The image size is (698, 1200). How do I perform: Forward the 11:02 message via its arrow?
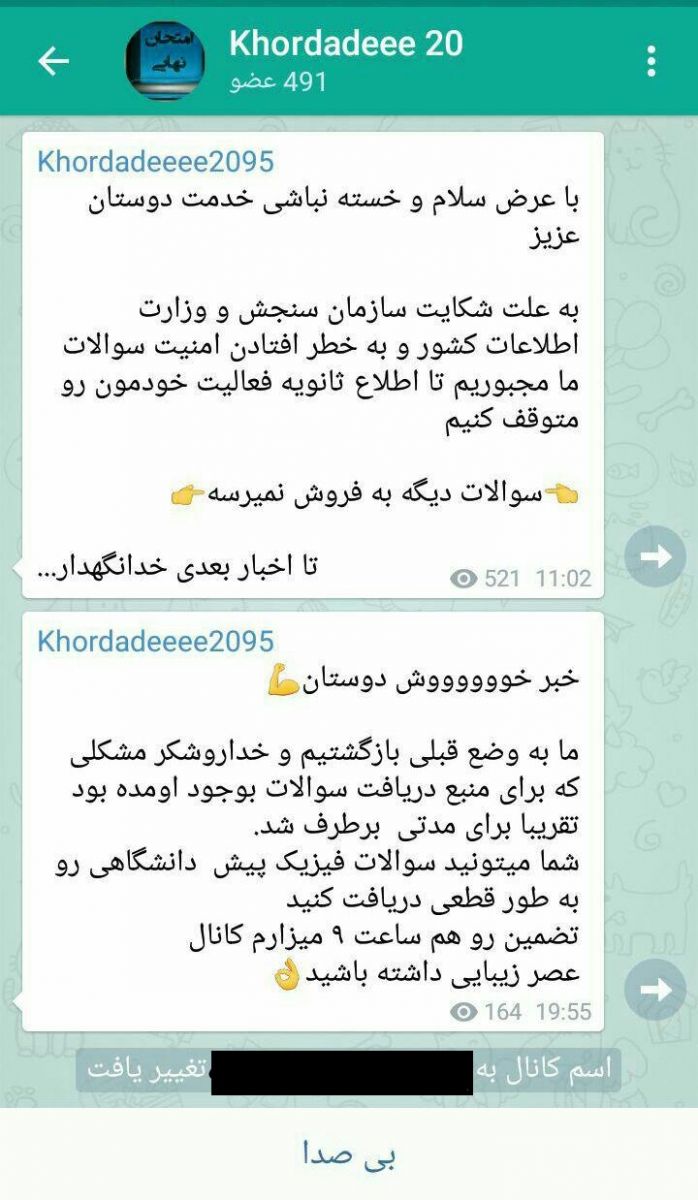click(655, 557)
